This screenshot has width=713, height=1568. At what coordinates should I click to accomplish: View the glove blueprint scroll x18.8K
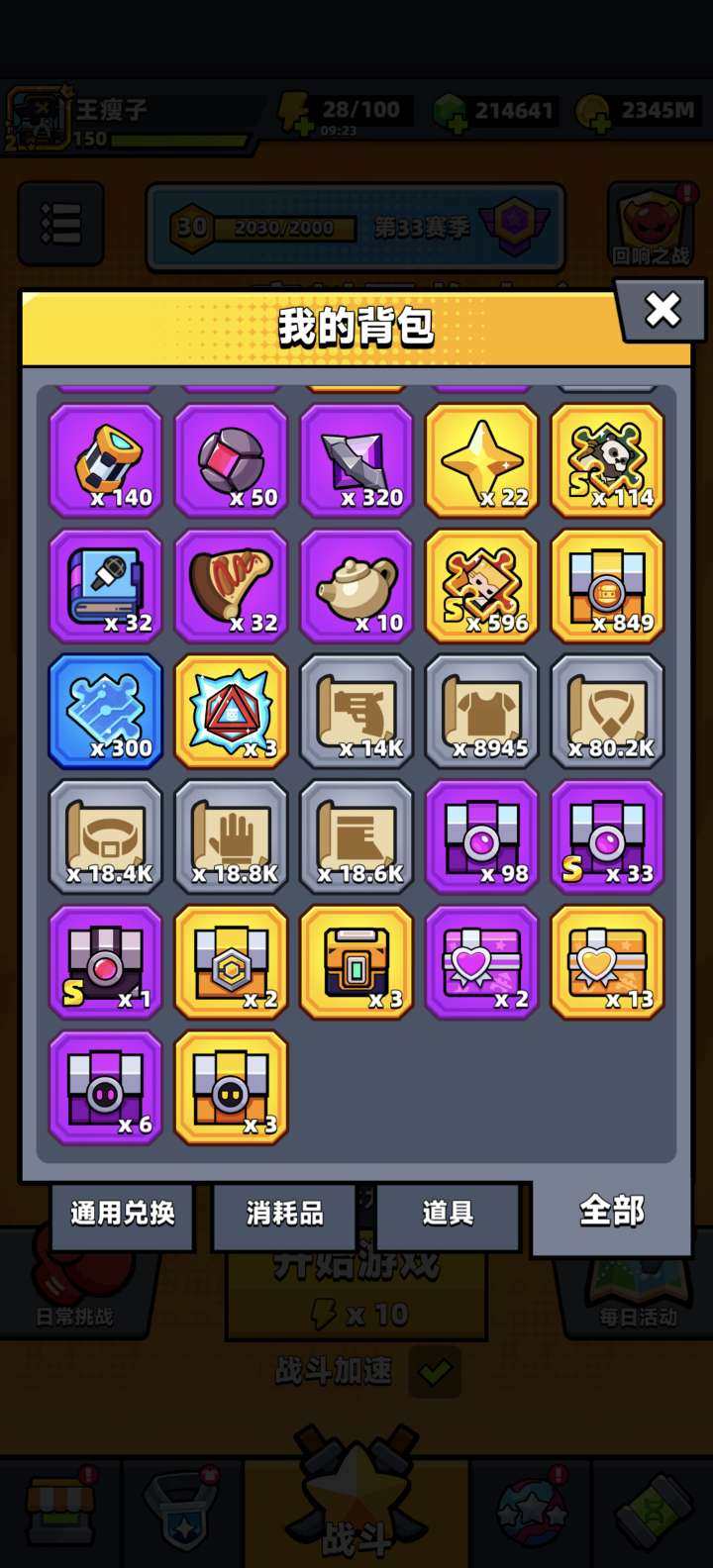pos(231,836)
